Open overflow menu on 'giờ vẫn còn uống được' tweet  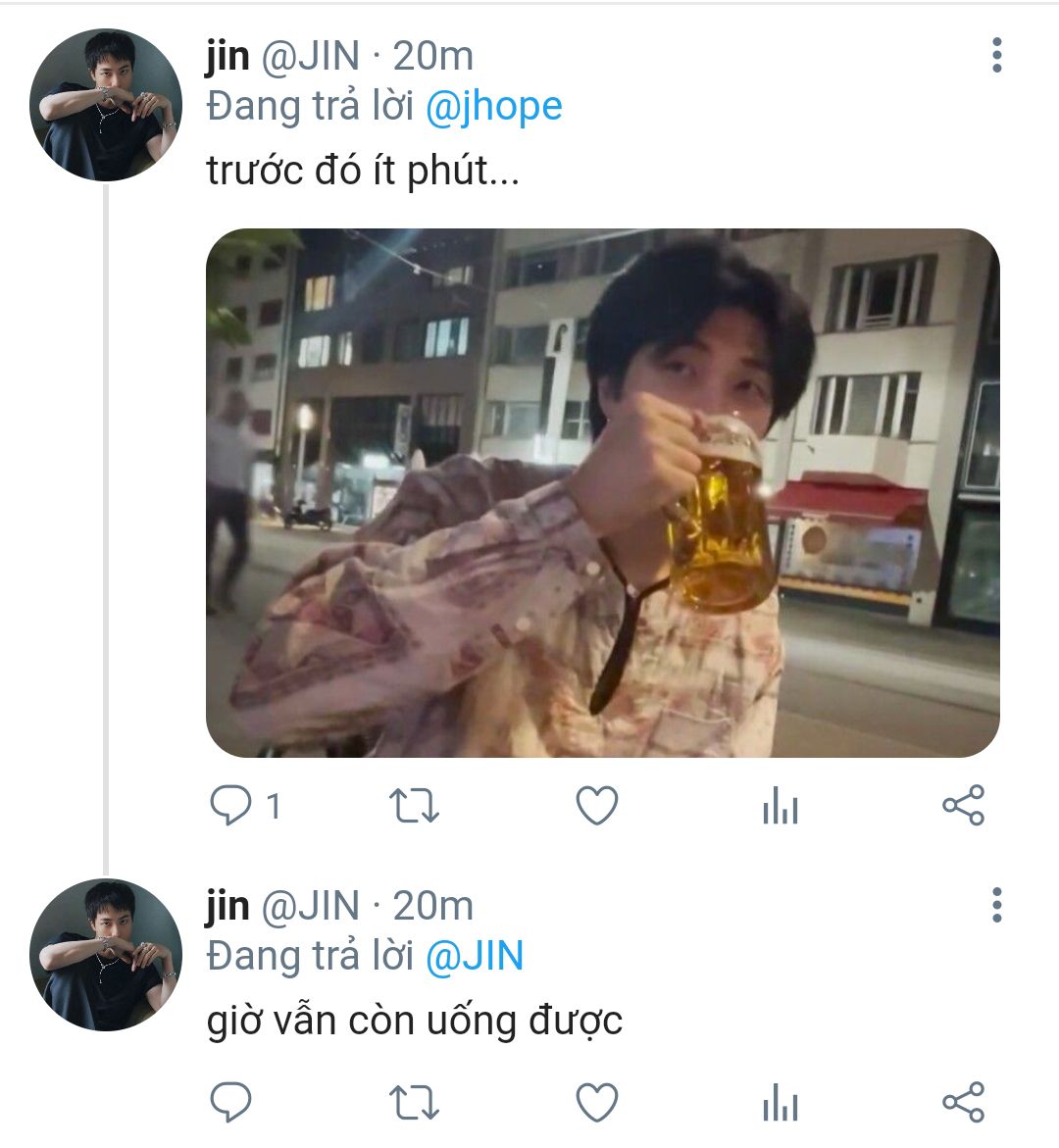996,905
